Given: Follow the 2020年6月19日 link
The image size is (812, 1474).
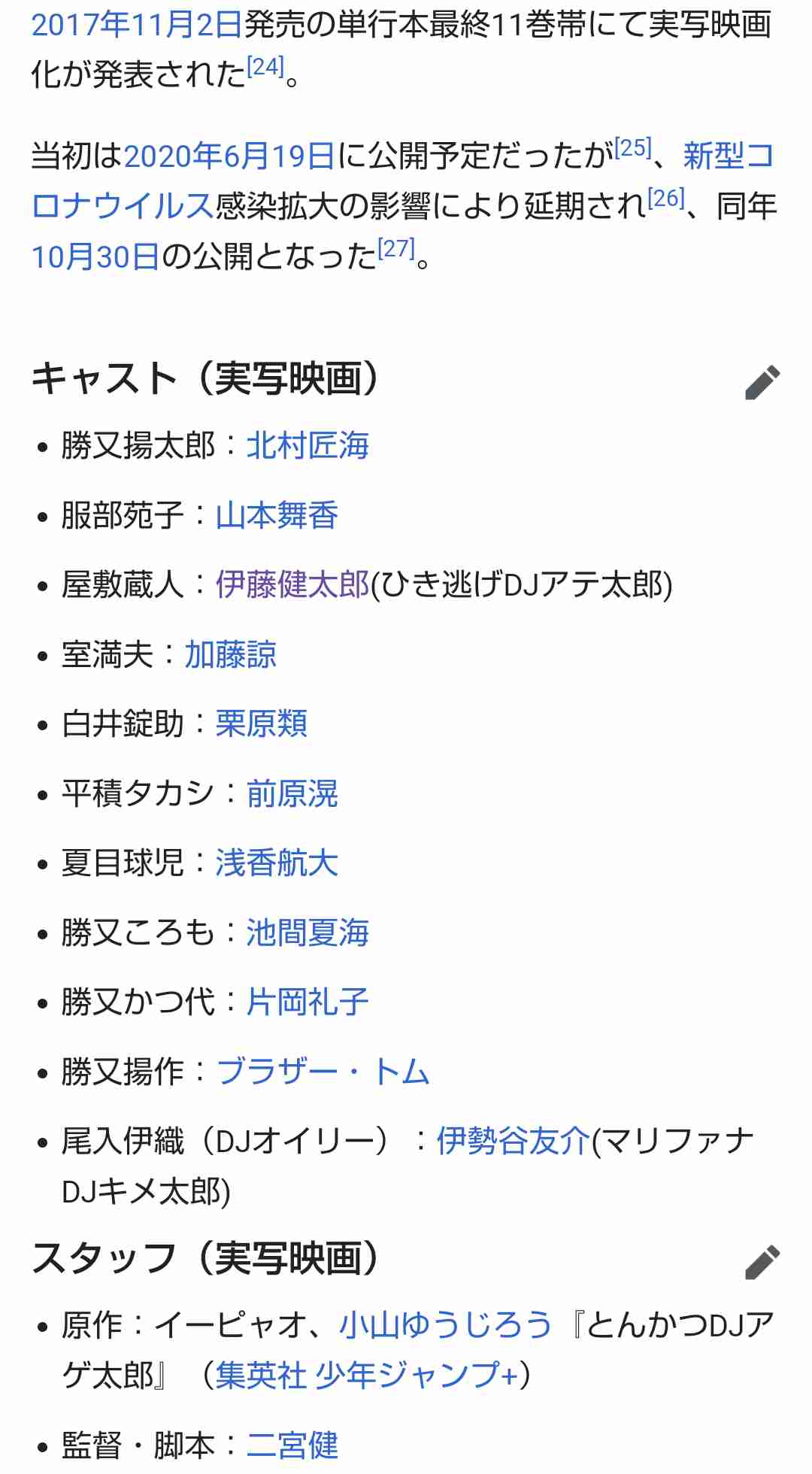Looking at the screenshot, I should [x=229, y=156].
